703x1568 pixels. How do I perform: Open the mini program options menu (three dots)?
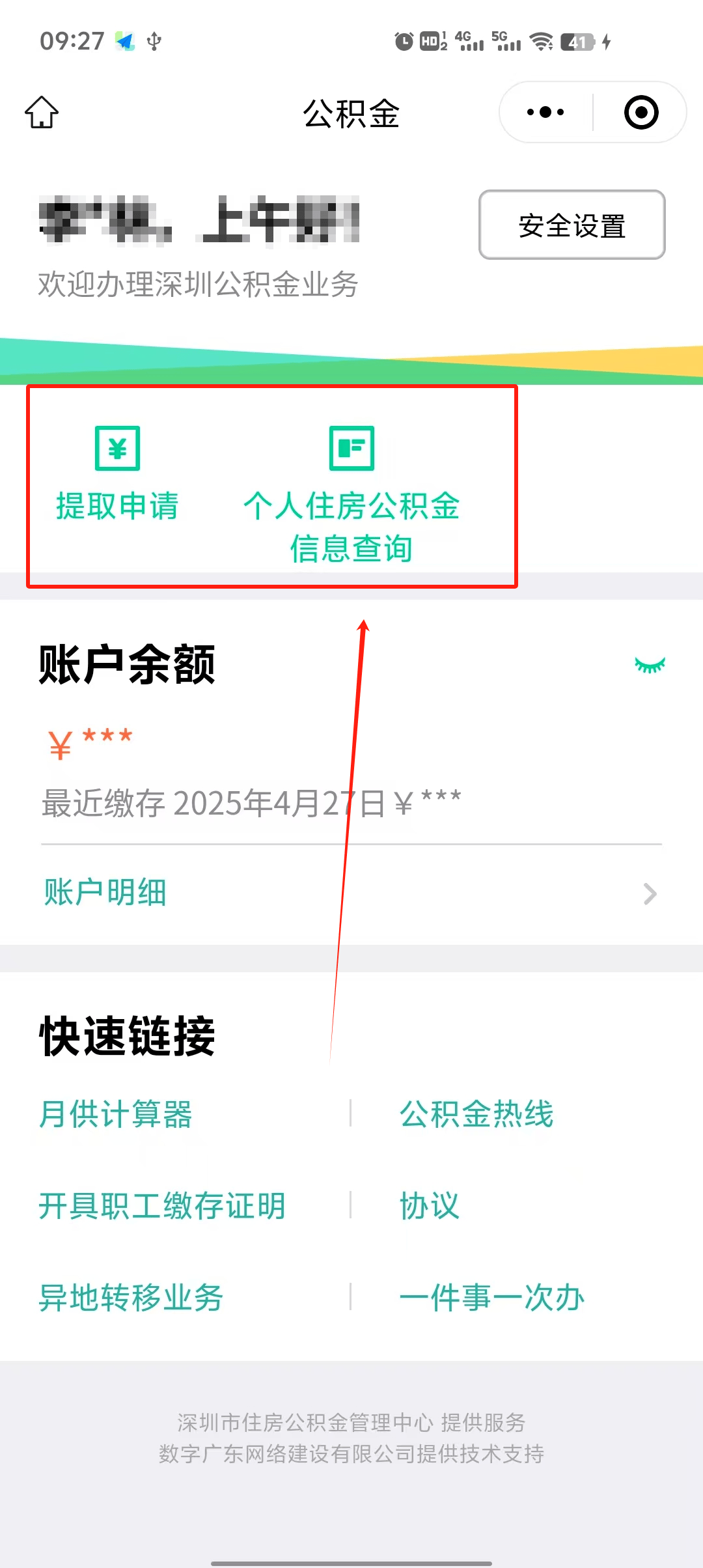point(544,111)
